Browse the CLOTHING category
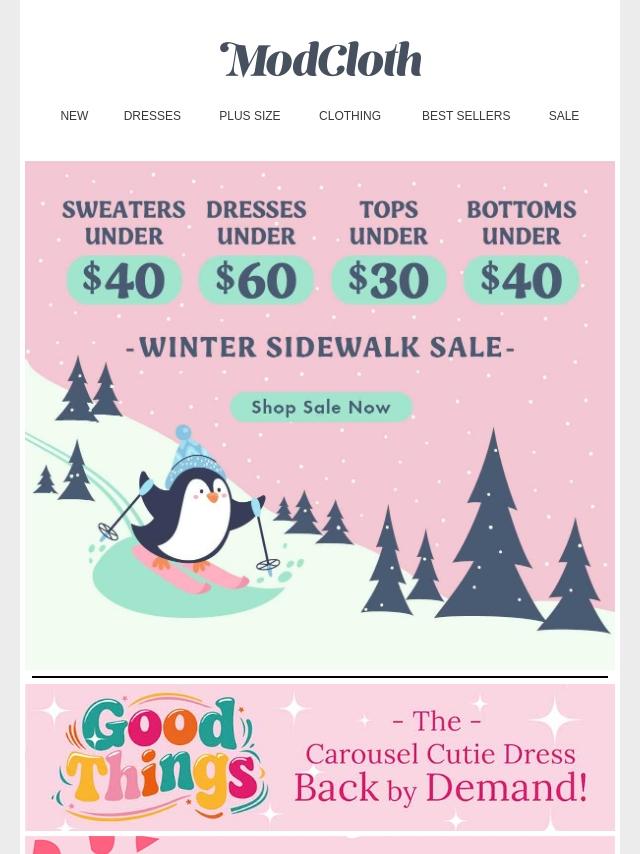Screen dimensions: 640x854 [349, 116]
